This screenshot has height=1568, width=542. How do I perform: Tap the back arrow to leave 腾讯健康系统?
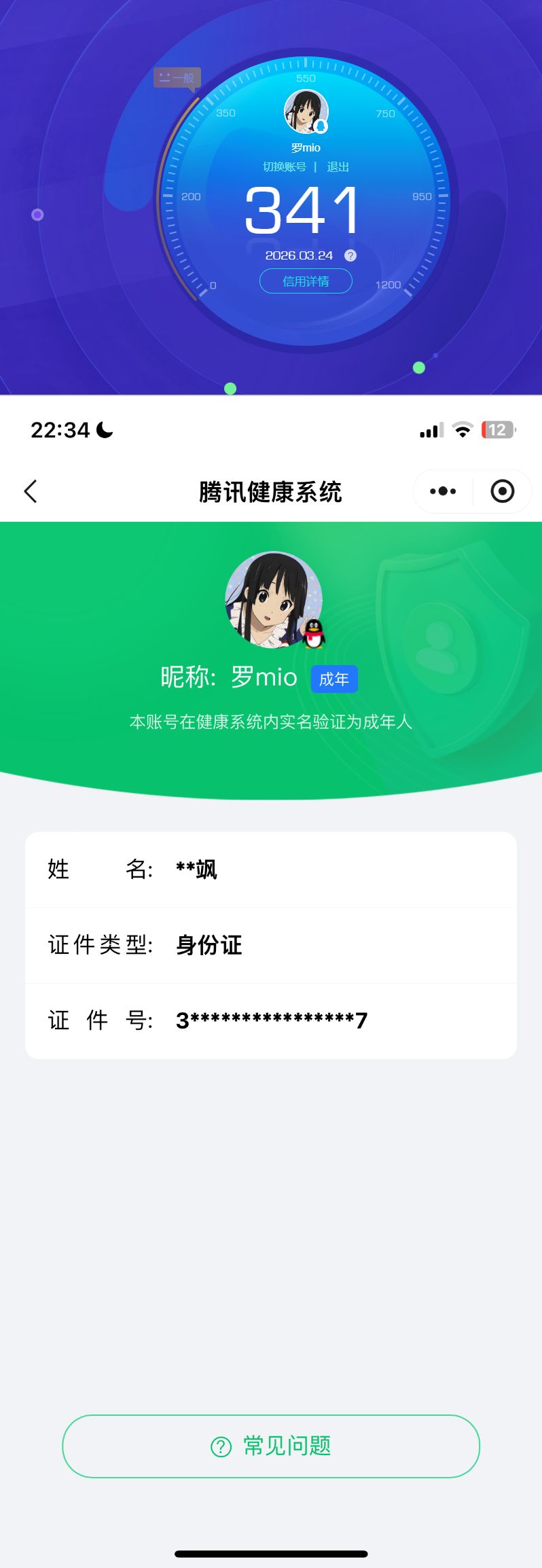pos(30,491)
